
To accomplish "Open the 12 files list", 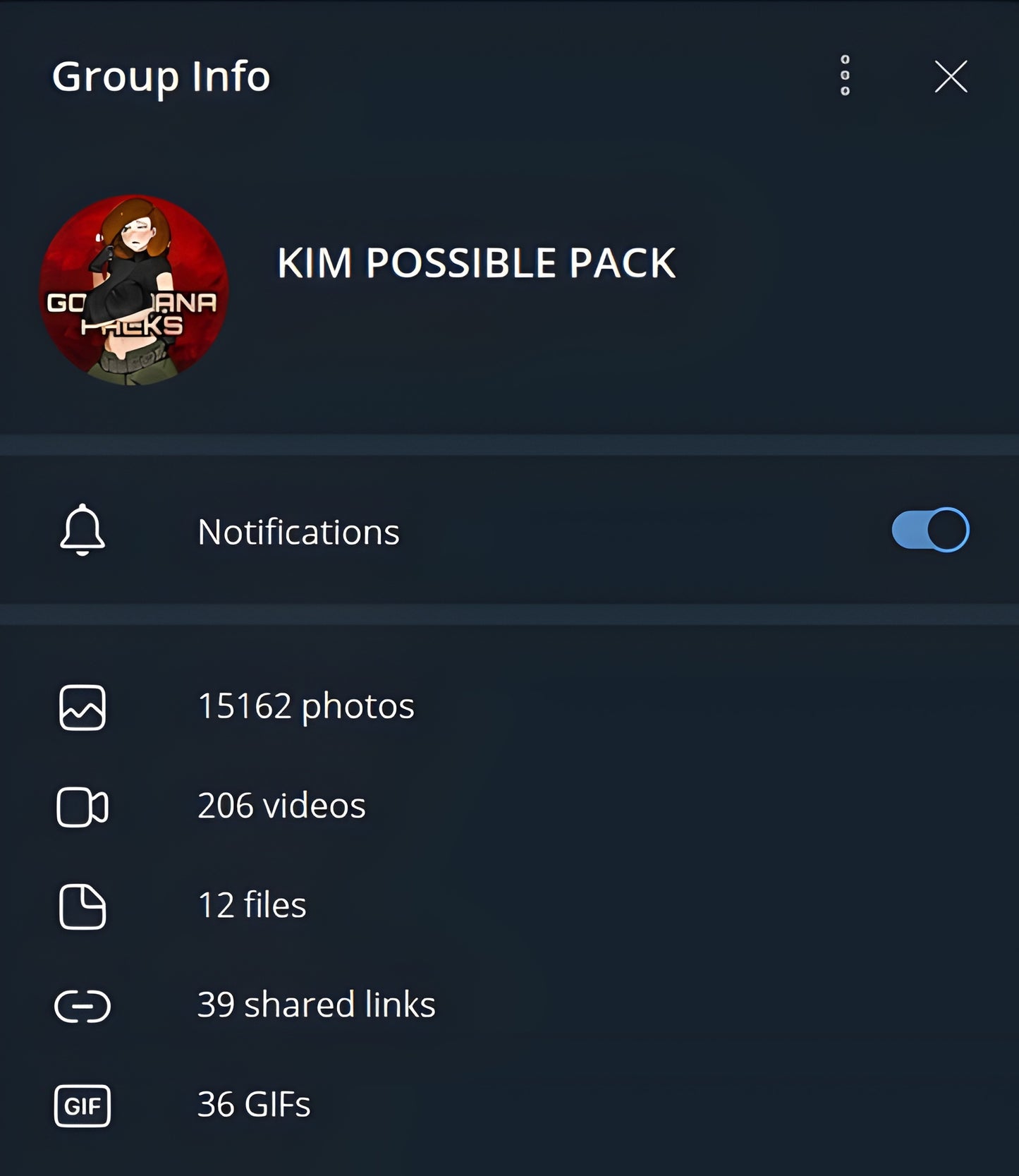I will pos(252,906).
